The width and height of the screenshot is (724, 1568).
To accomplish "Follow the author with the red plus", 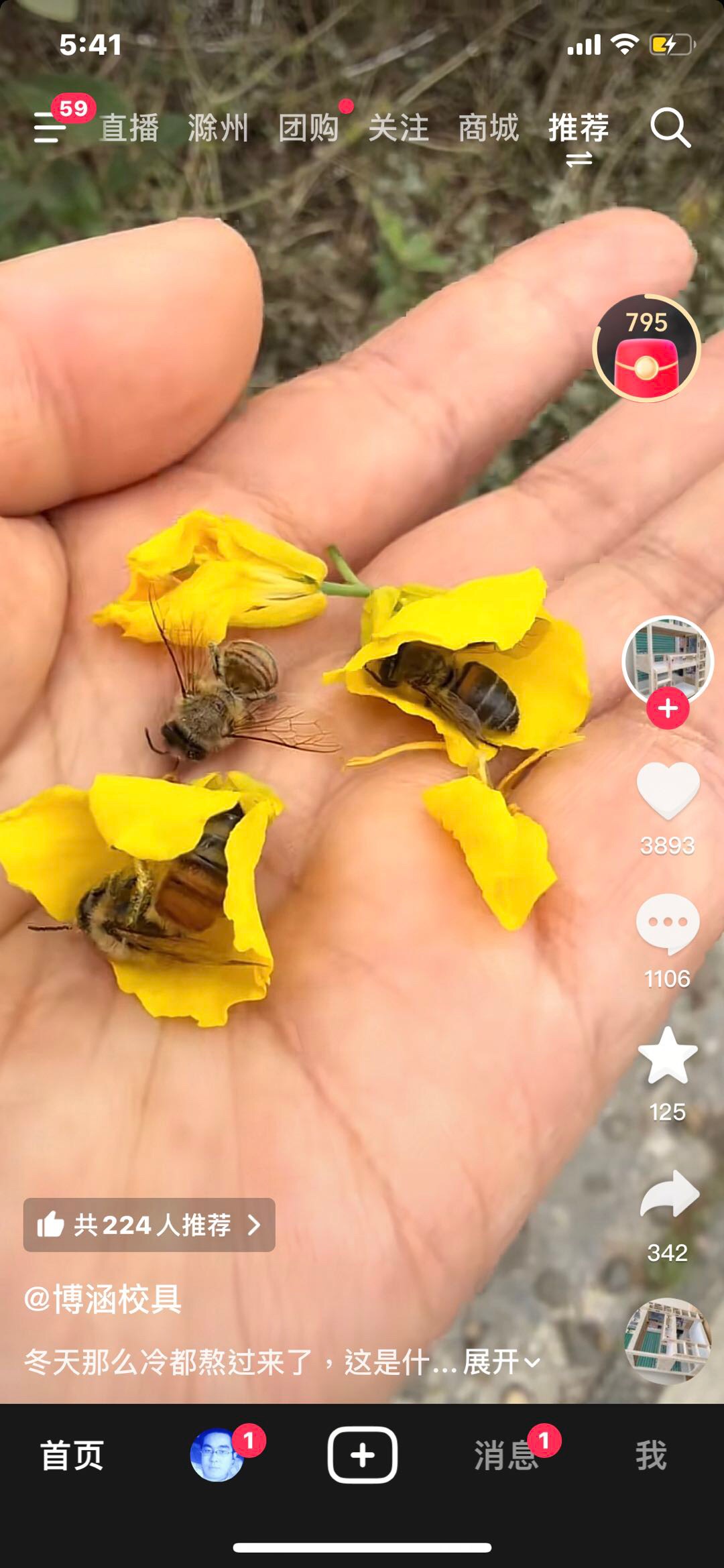I will [x=667, y=709].
